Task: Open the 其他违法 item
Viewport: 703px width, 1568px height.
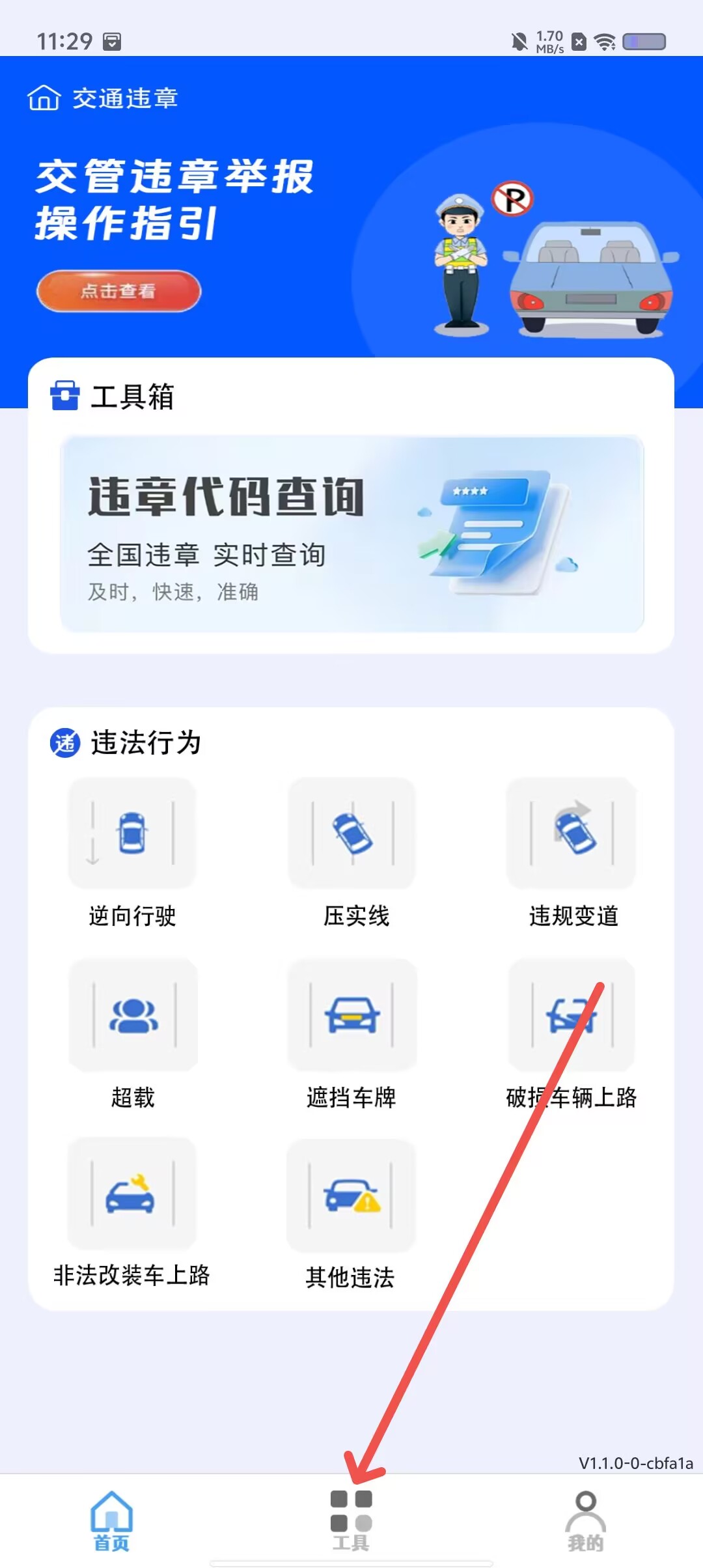Action: pyautogui.click(x=350, y=1215)
